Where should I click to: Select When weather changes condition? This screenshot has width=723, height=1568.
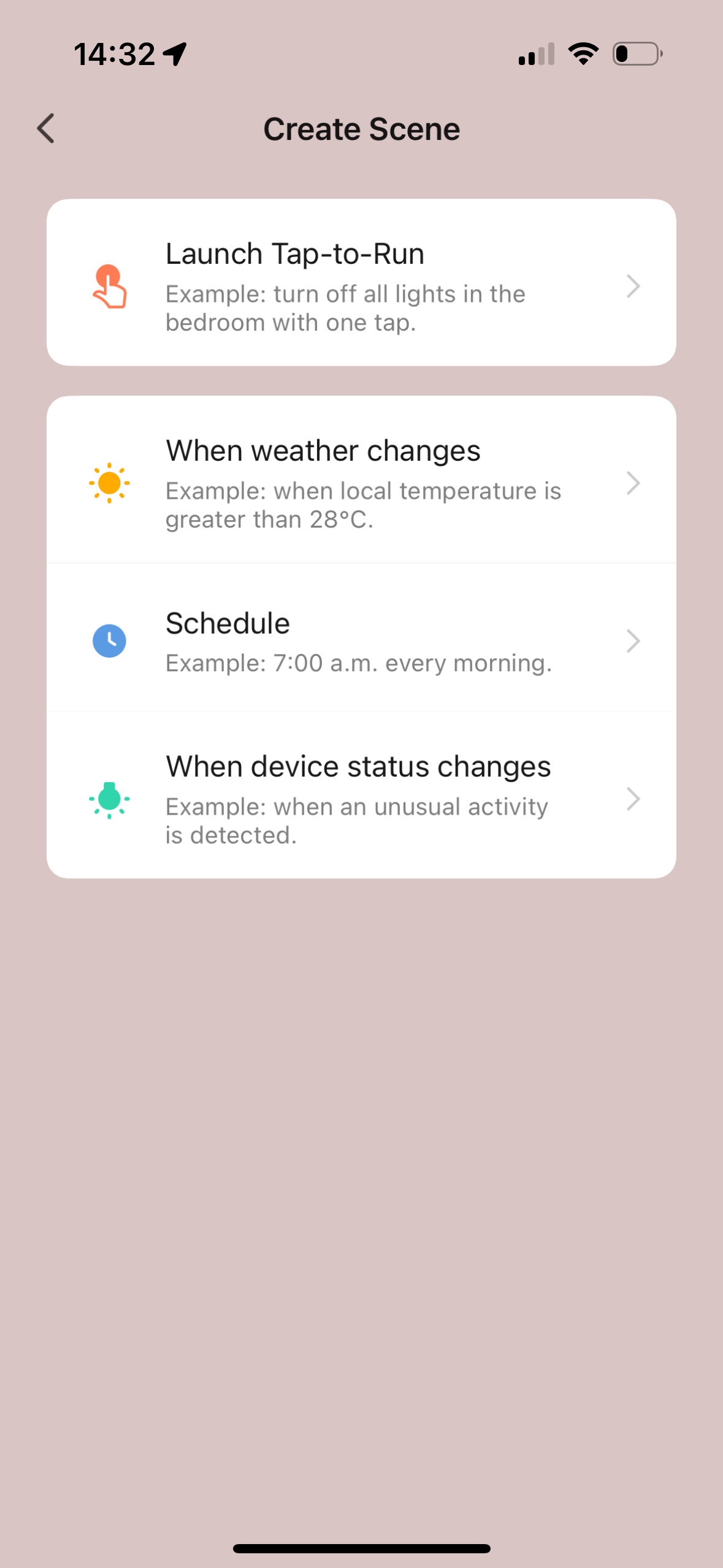point(361,480)
